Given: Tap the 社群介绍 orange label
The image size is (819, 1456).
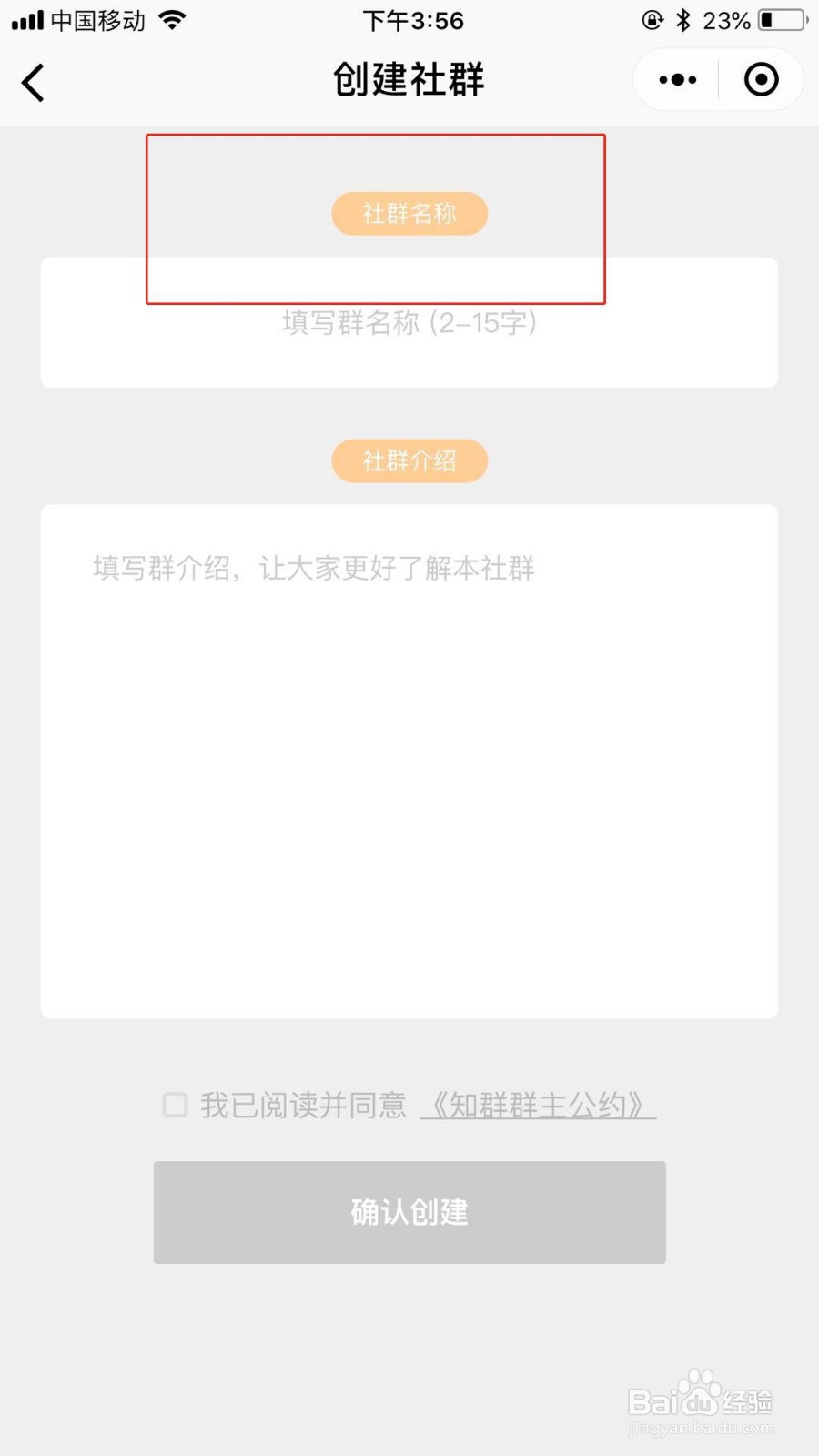Looking at the screenshot, I should (x=409, y=460).
